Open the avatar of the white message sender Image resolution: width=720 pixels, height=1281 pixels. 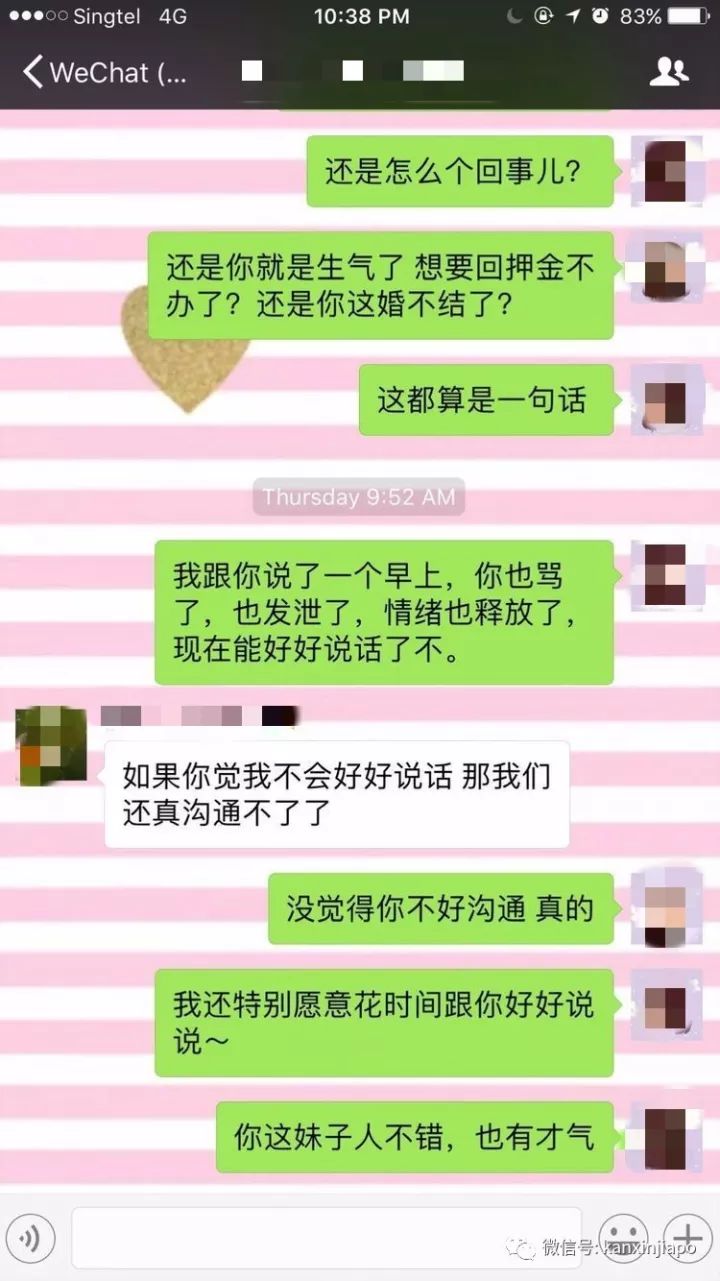tap(50, 746)
